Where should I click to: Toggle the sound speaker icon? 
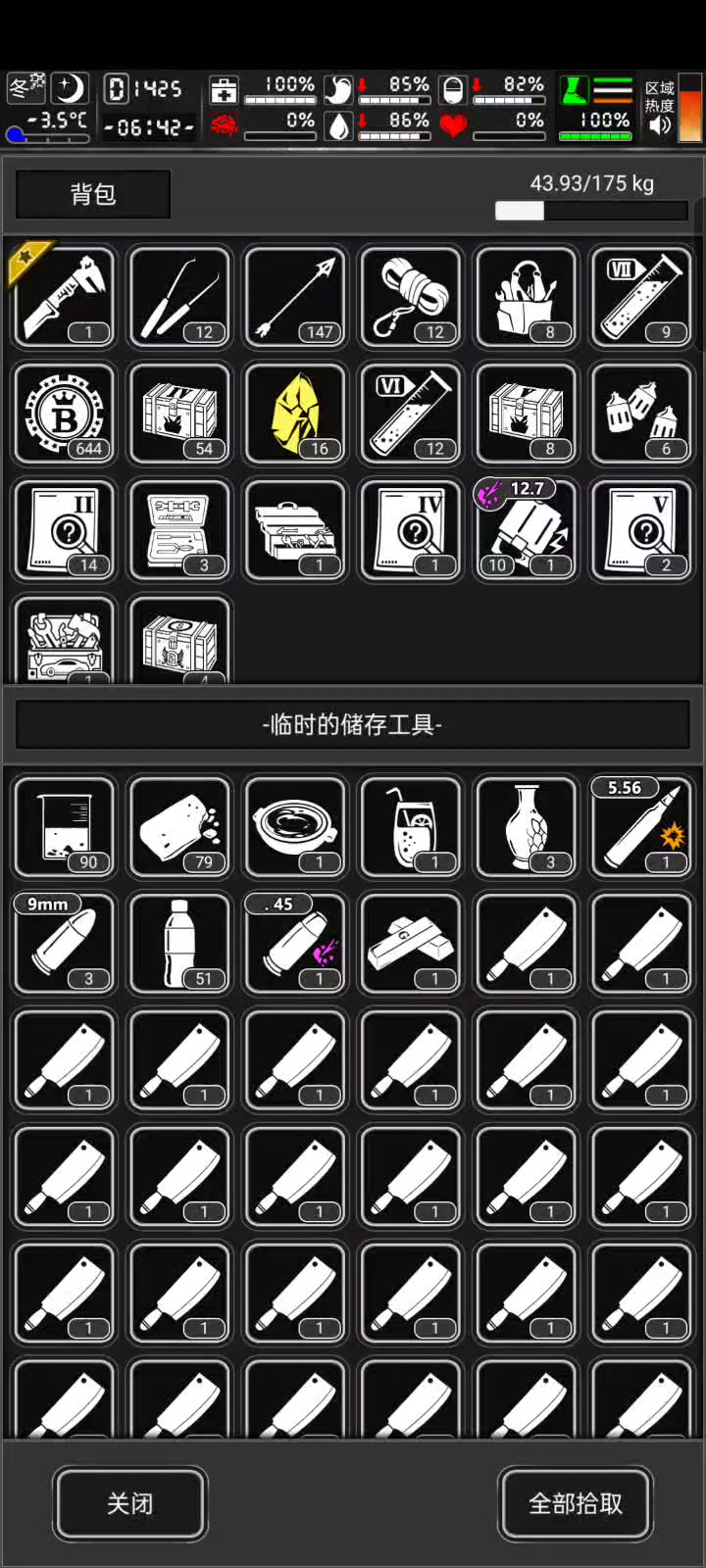click(x=660, y=124)
